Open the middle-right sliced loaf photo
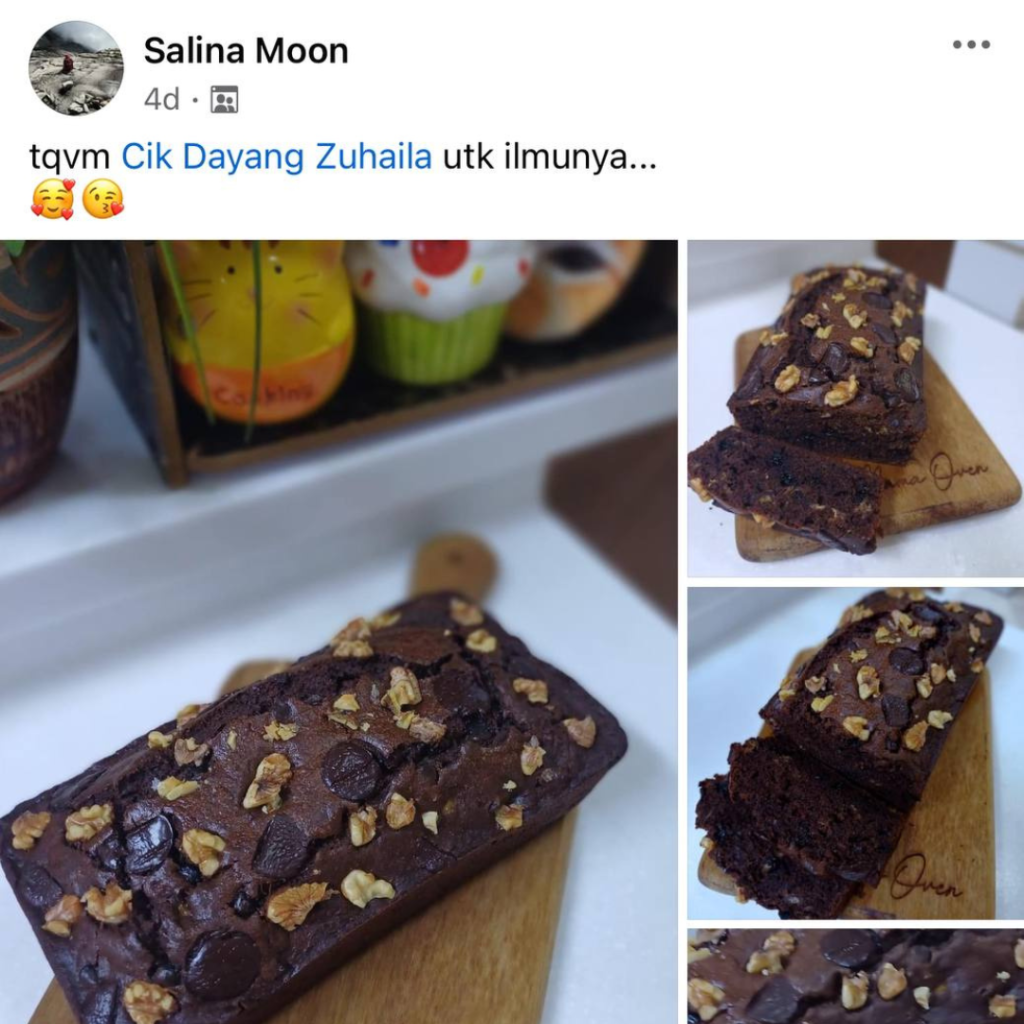 (855, 753)
